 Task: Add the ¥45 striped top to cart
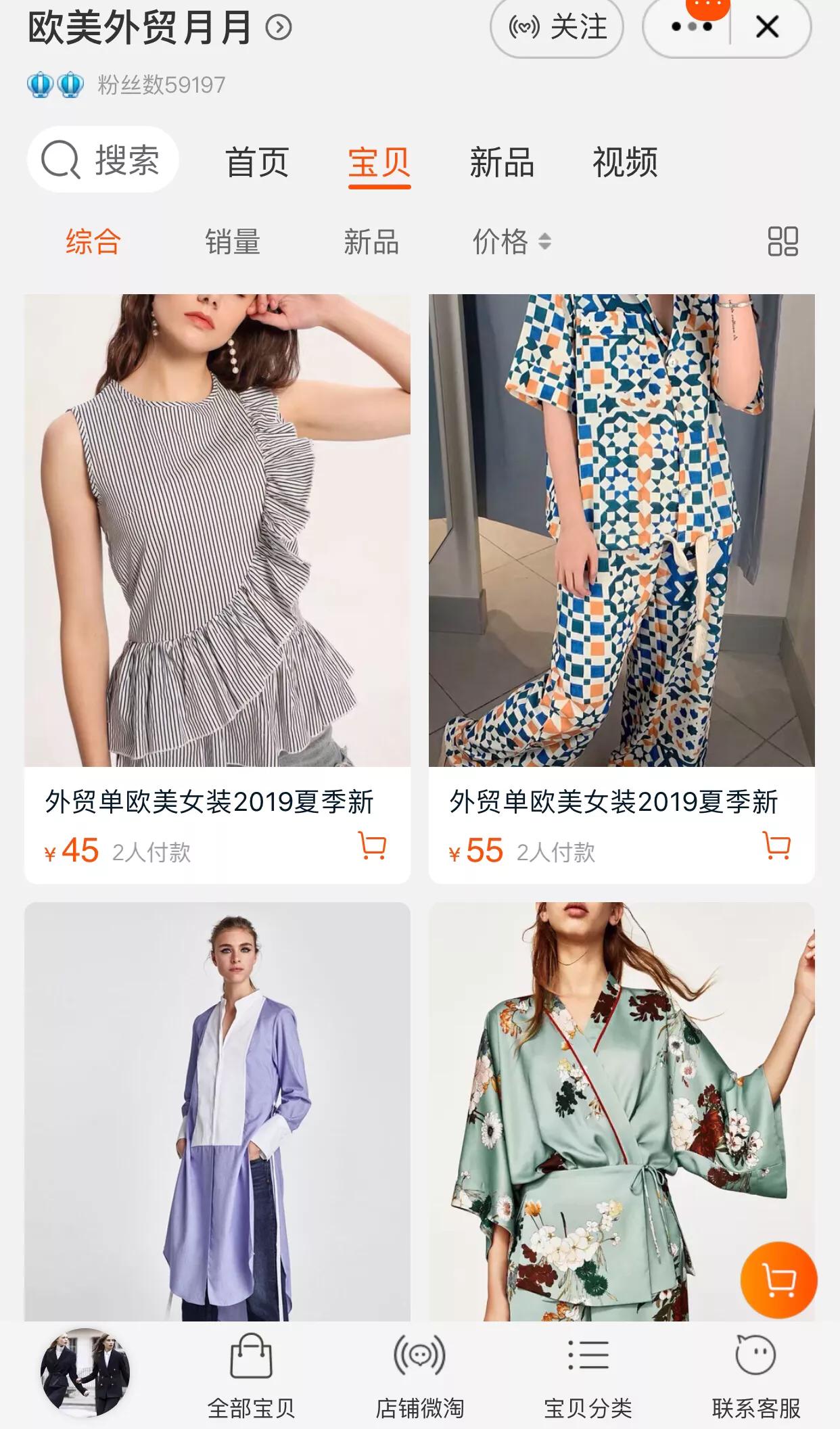(373, 845)
